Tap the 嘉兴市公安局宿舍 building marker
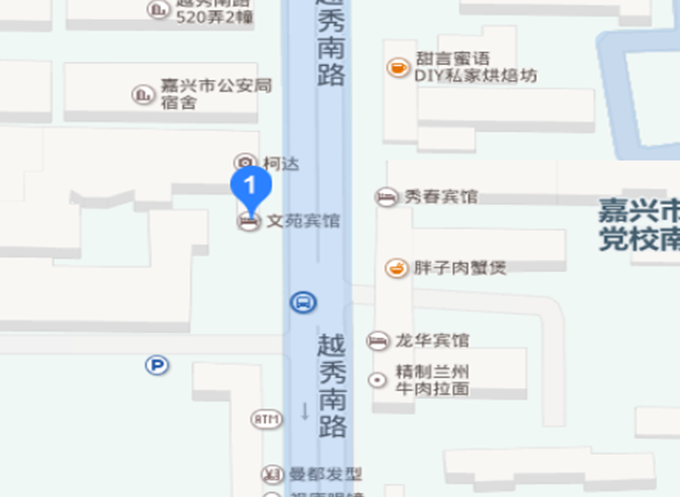 tap(144, 94)
